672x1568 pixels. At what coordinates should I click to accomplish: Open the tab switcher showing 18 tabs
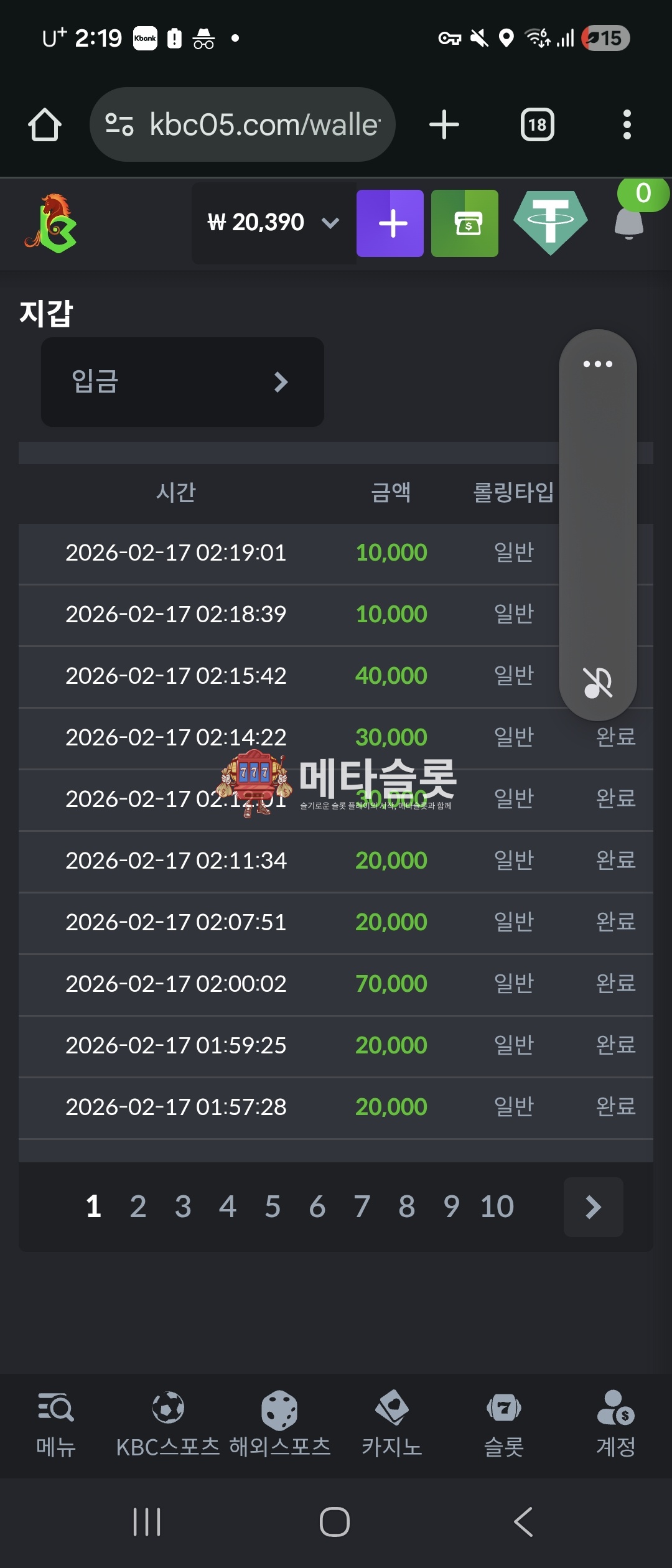click(537, 124)
